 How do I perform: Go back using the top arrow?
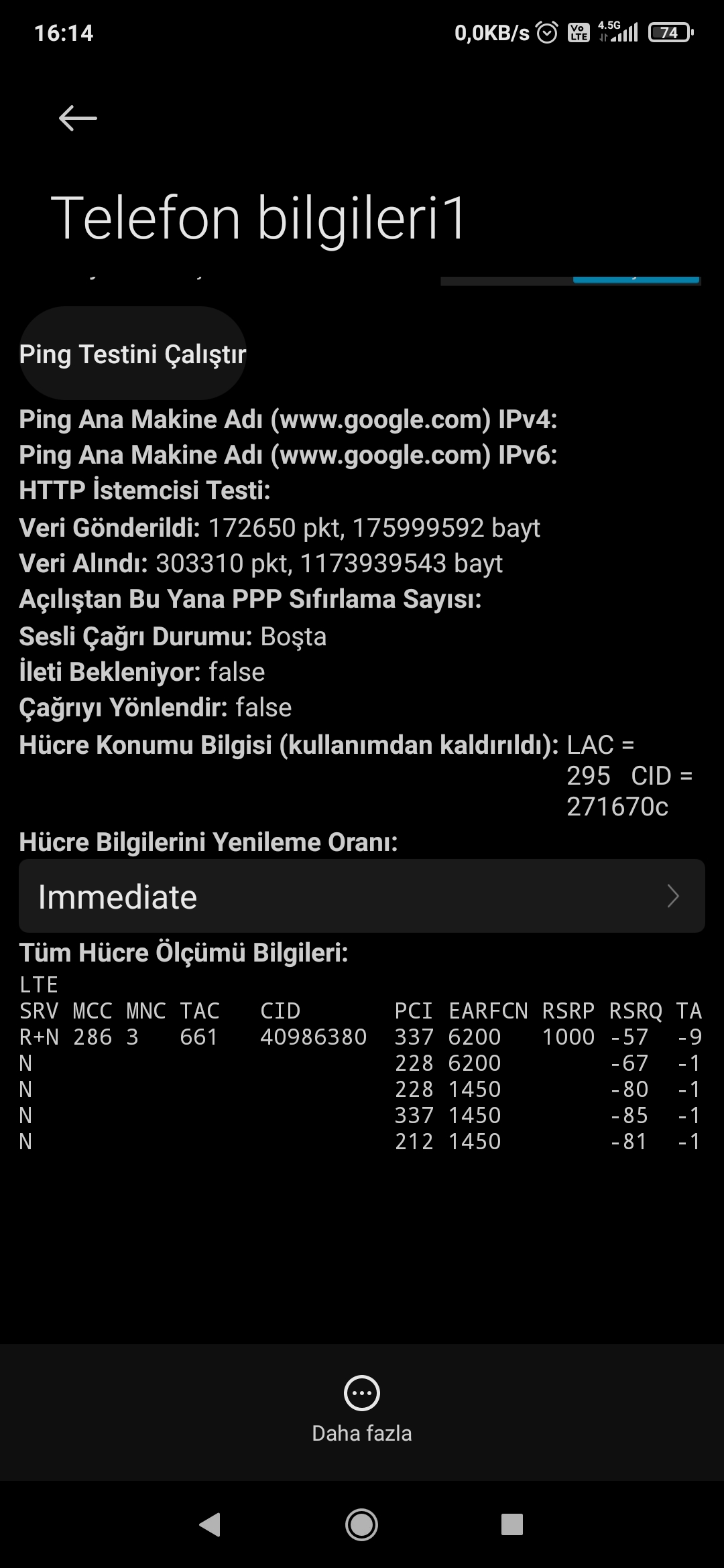[78, 119]
